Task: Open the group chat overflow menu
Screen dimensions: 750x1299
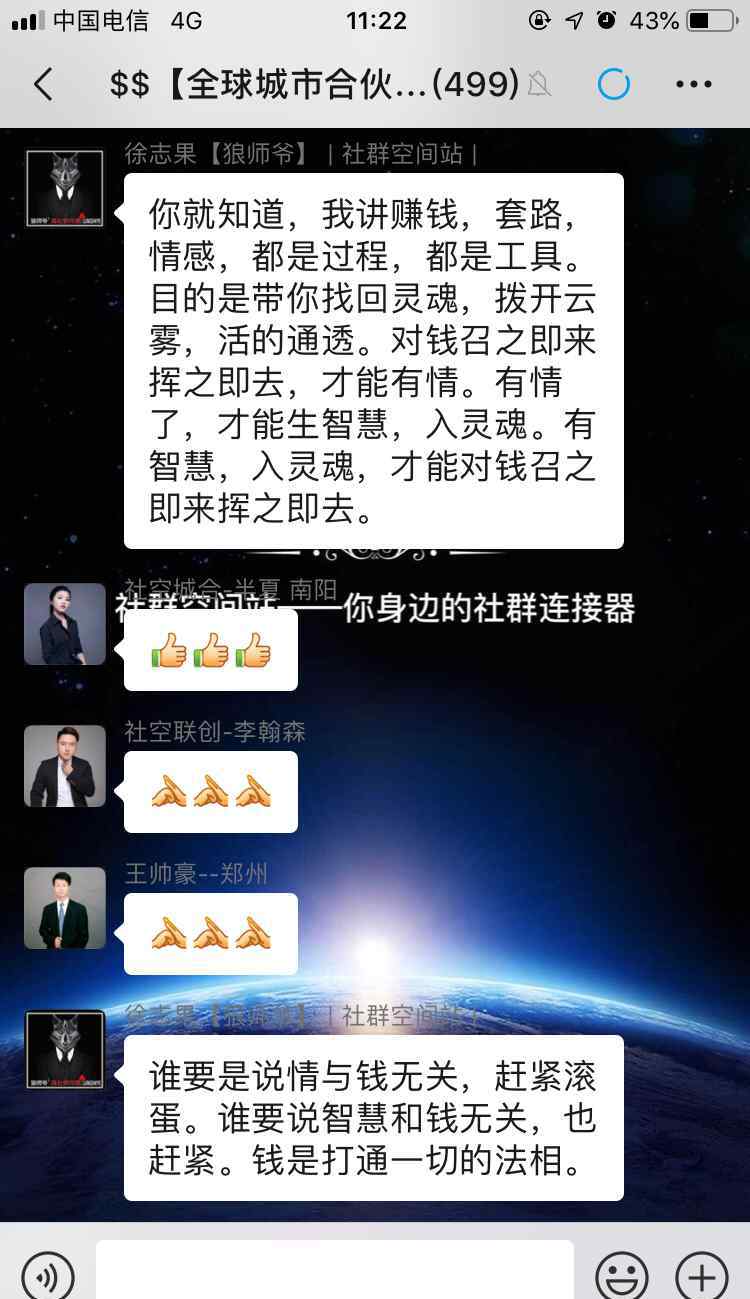Action: click(694, 85)
